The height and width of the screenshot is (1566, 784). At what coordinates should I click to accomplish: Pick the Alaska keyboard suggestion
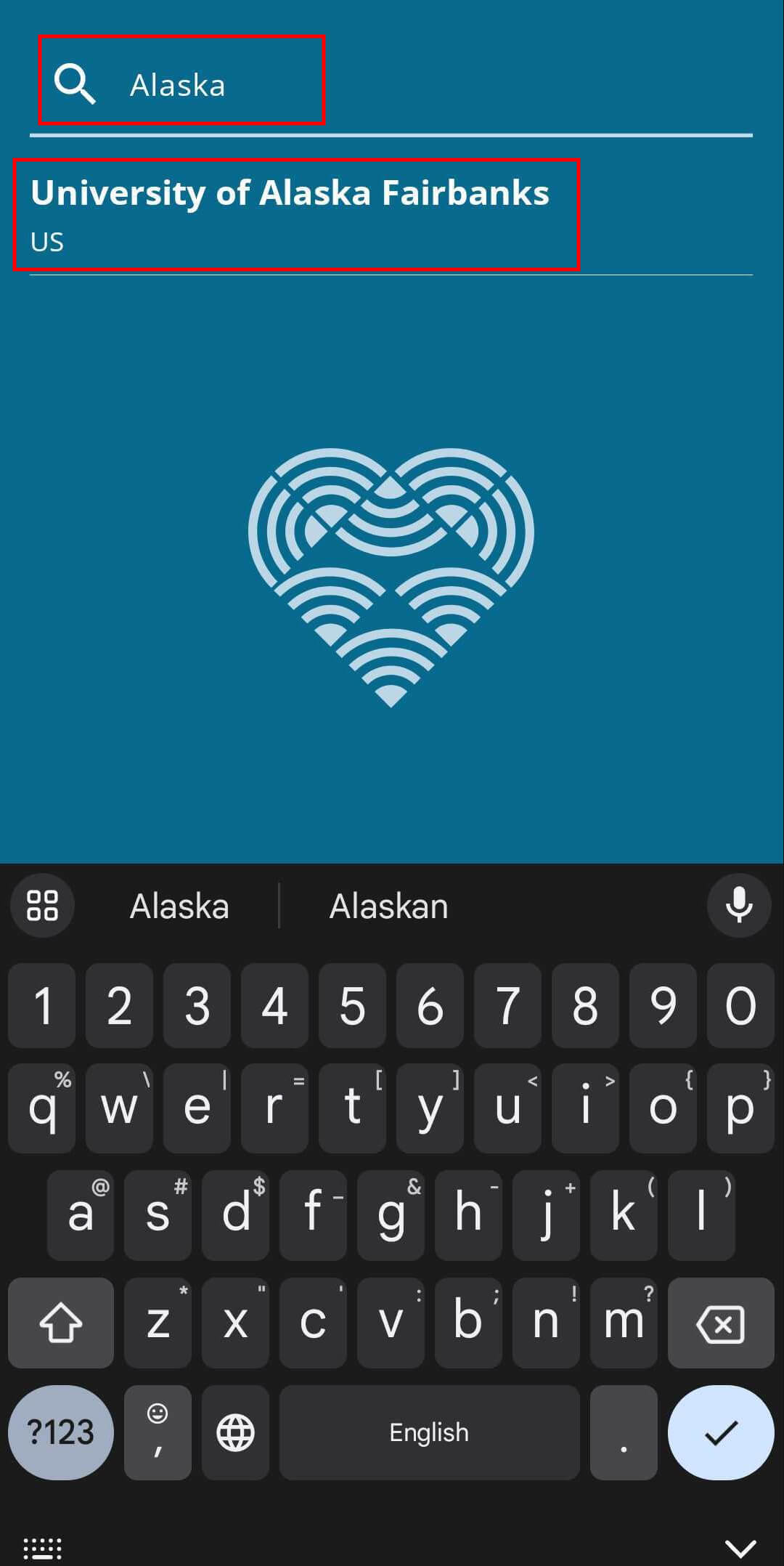[179, 906]
